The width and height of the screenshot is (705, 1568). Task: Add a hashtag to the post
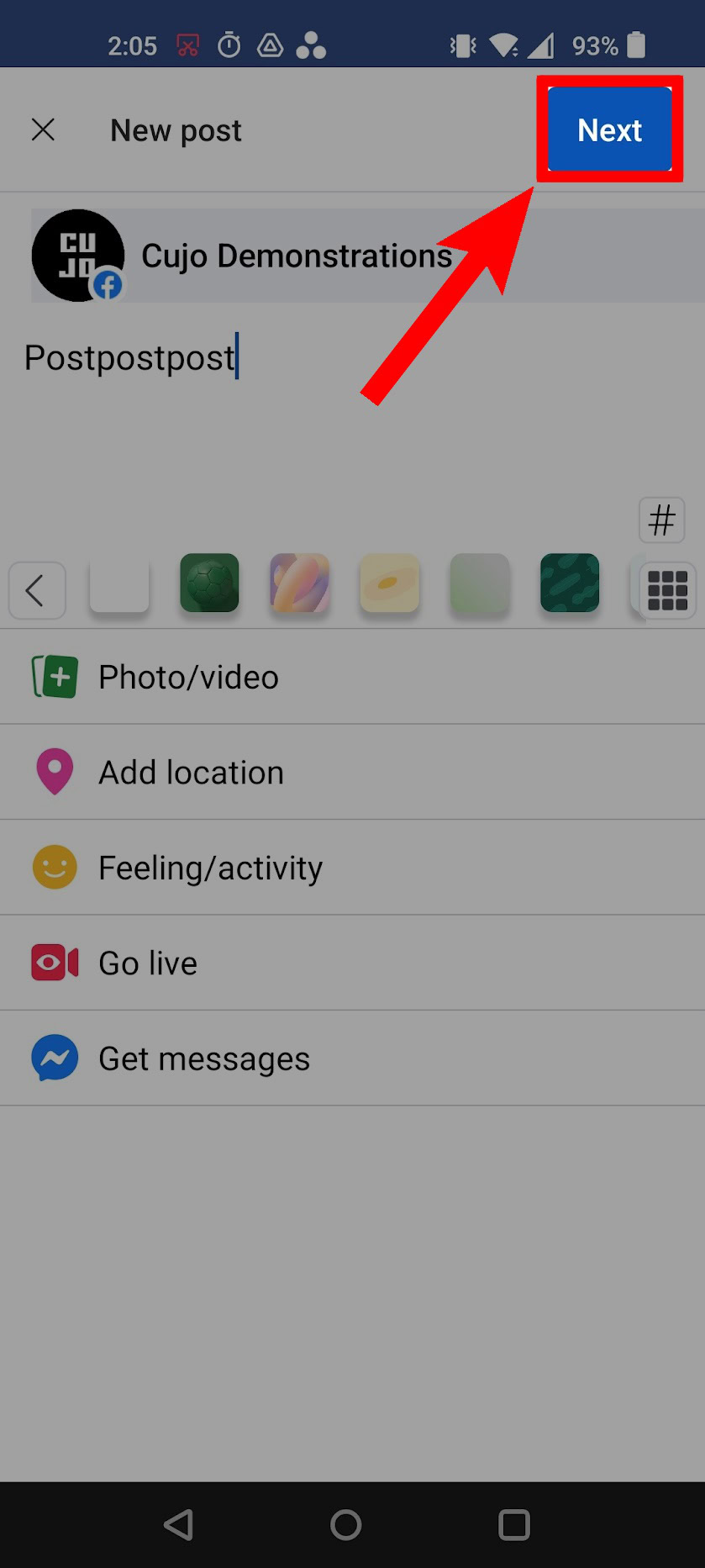click(661, 520)
